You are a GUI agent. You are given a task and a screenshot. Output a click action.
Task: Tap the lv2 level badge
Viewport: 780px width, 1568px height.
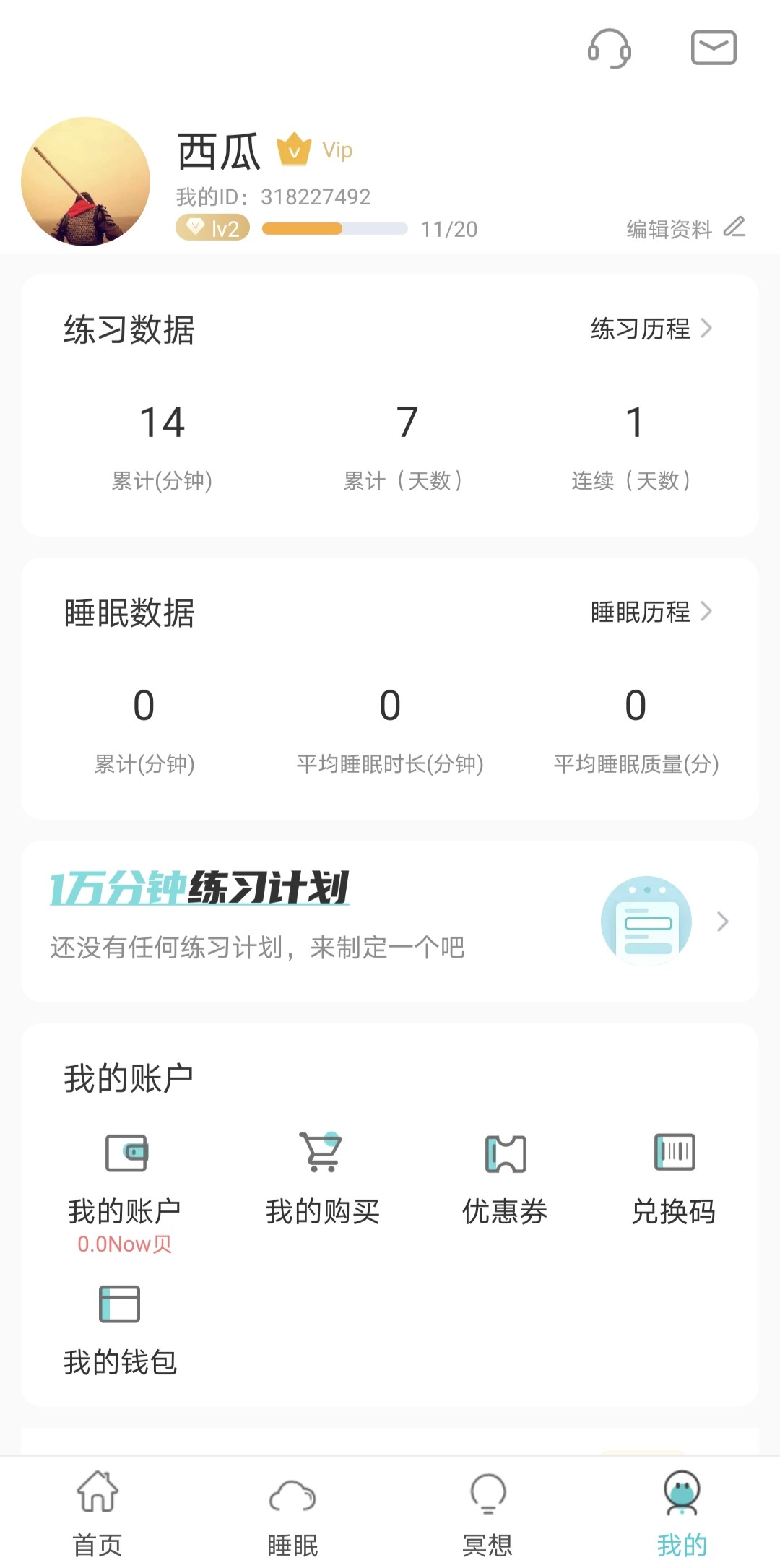tap(212, 228)
